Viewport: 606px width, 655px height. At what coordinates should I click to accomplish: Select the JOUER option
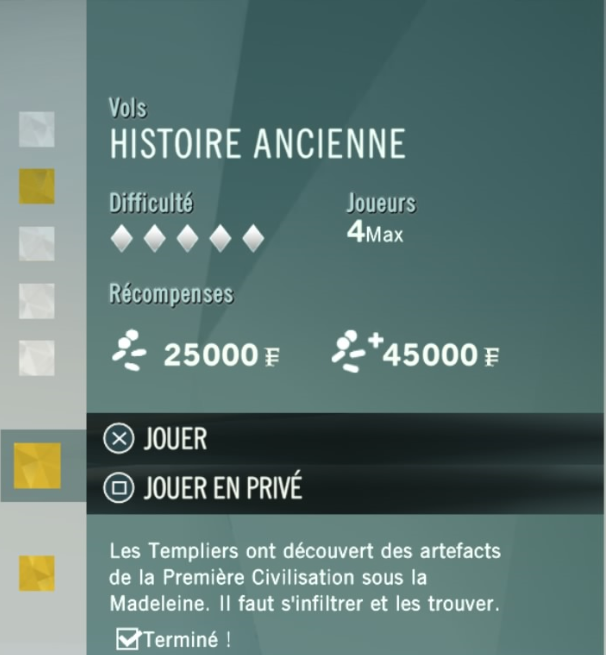pyautogui.click(x=176, y=439)
